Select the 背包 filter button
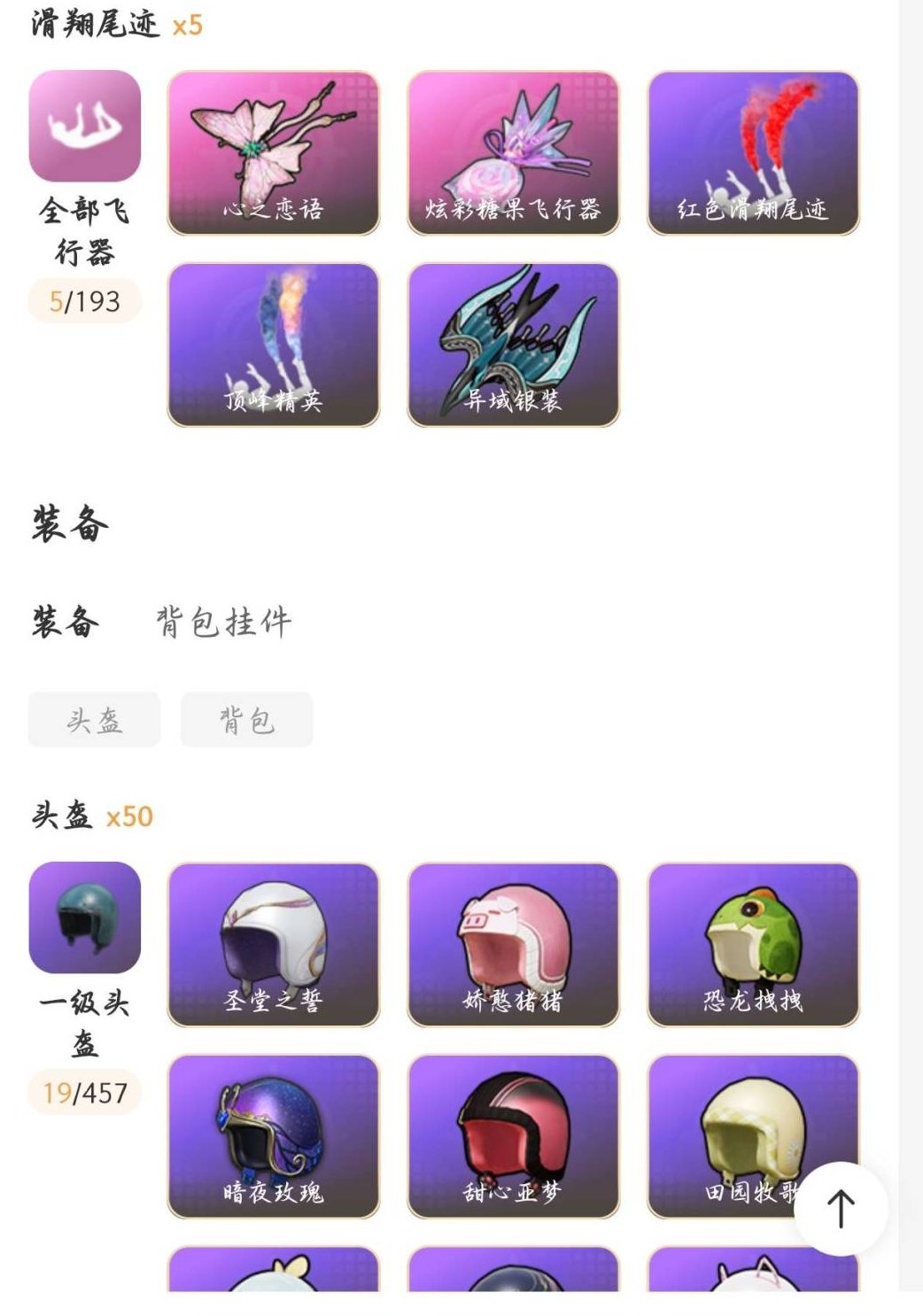 click(x=244, y=720)
